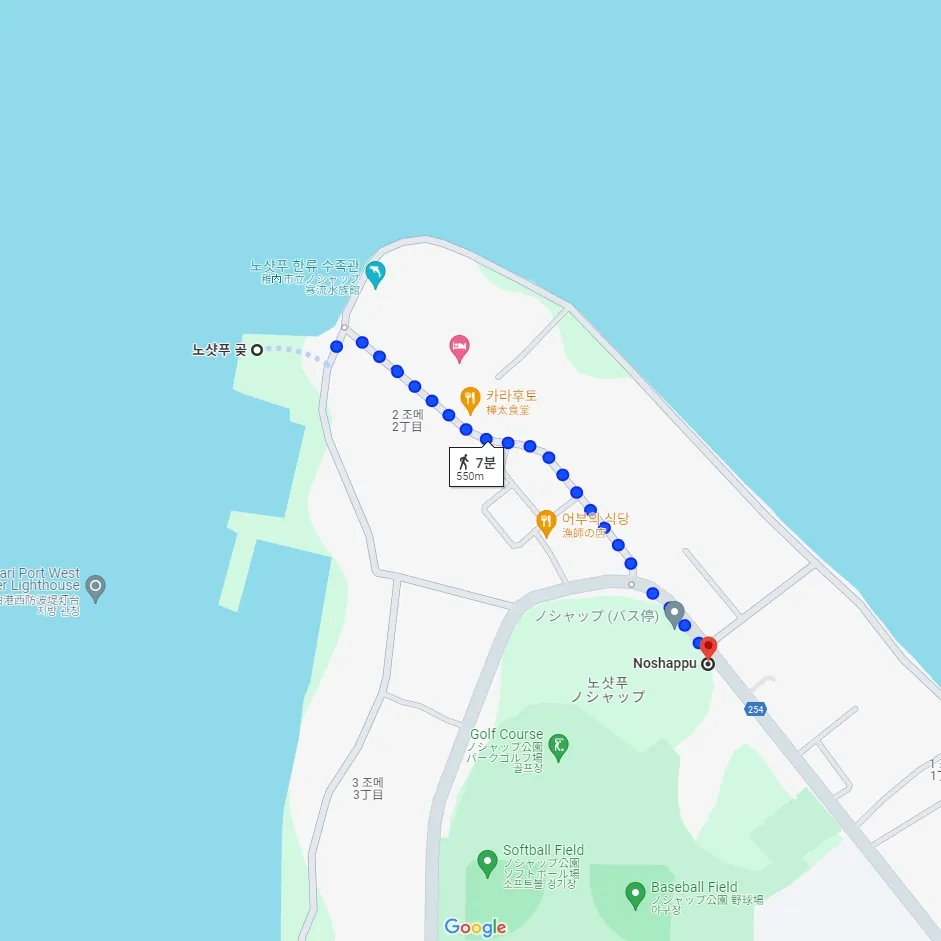
Task: Tap the 7분 walking route label
Action: coord(476,467)
